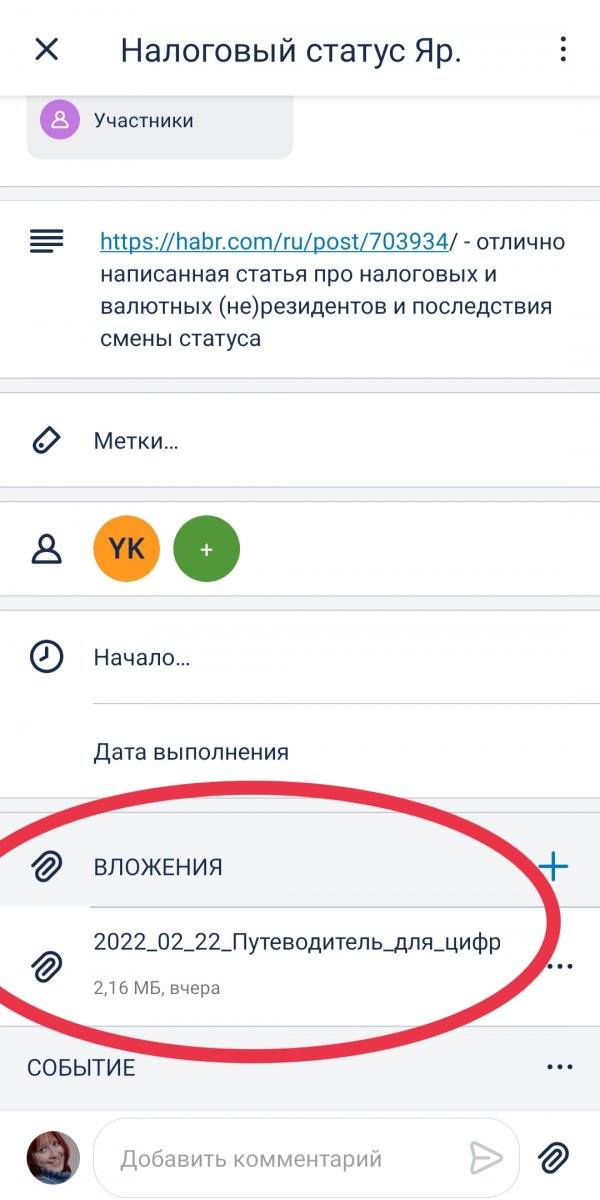Open options for the Путеводитель attachment
This screenshot has width=600, height=1200.
pos(562,966)
